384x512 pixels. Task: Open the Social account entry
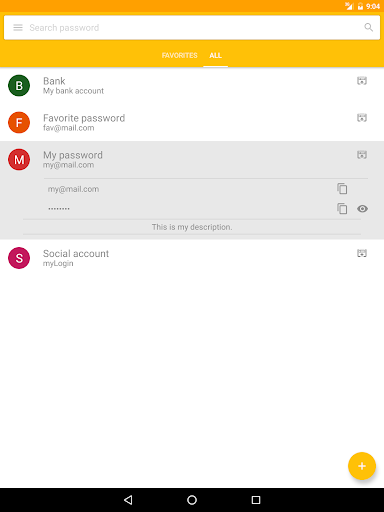pos(192,258)
